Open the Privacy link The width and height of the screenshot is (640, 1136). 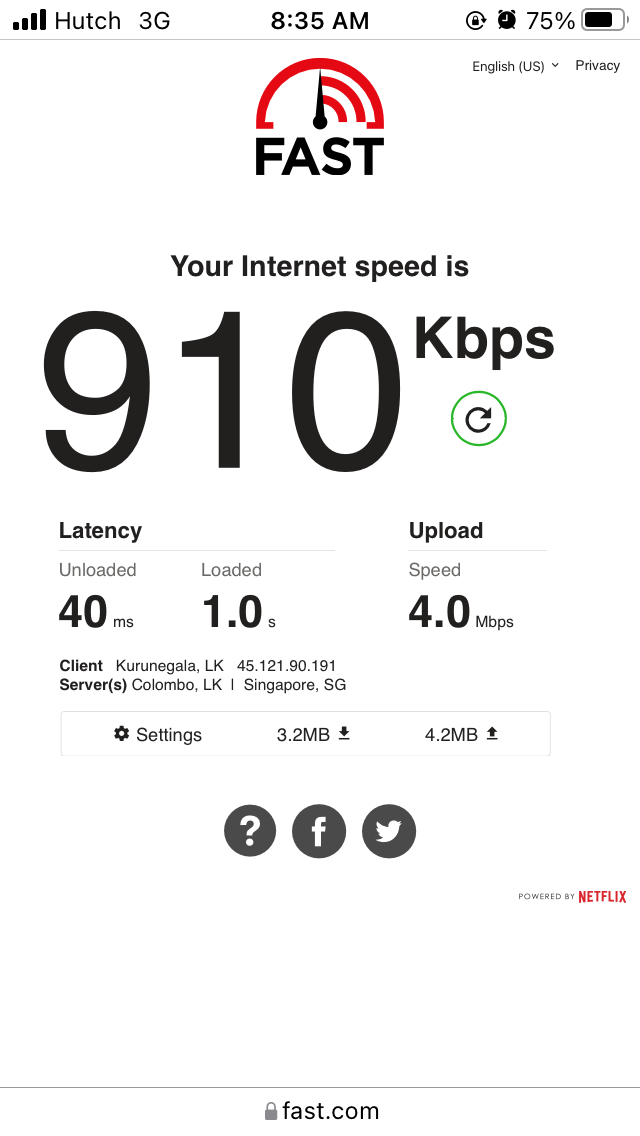click(597, 65)
